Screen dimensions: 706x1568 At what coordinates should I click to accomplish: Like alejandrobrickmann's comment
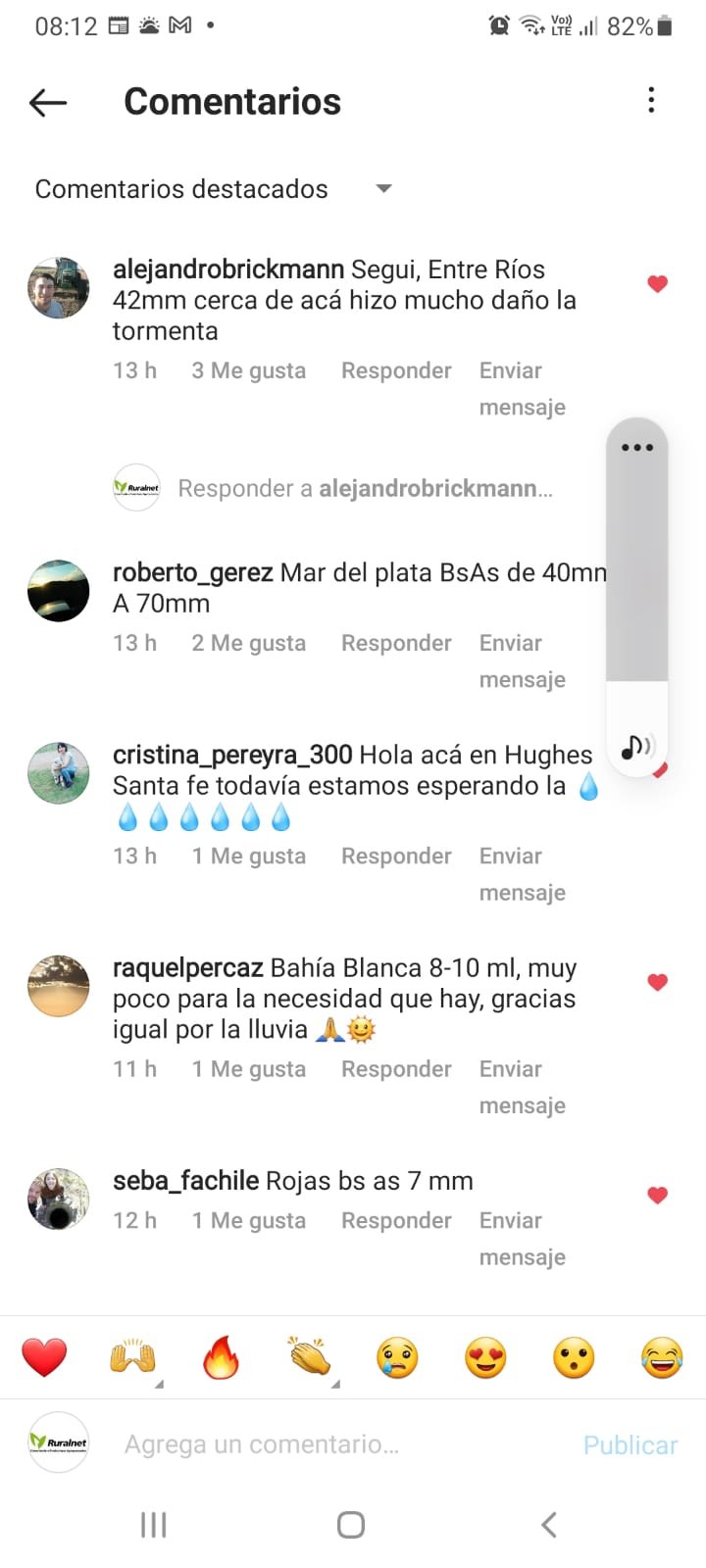pyautogui.click(x=657, y=284)
